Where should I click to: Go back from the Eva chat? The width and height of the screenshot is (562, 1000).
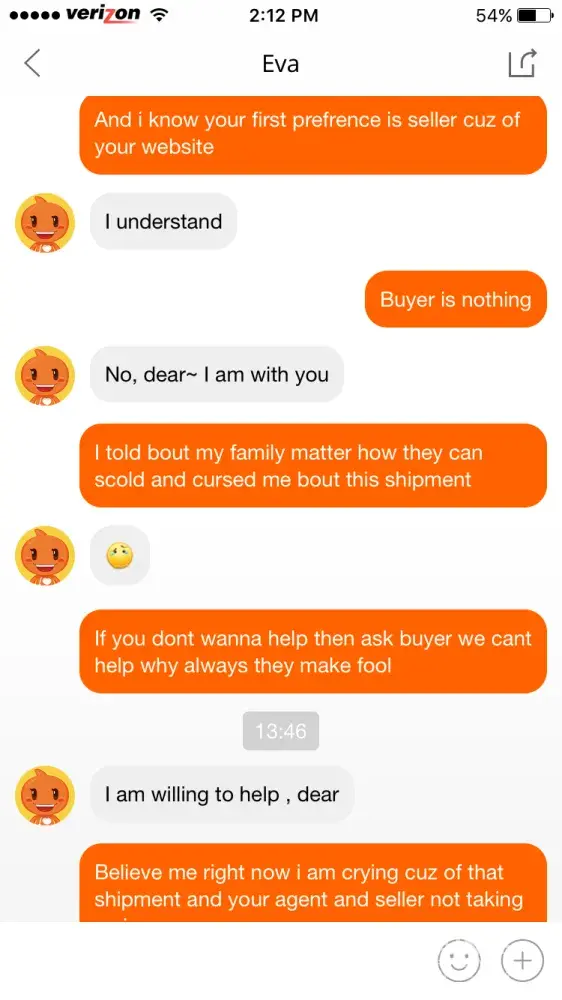pyautogui.click(x=33, y=63)
